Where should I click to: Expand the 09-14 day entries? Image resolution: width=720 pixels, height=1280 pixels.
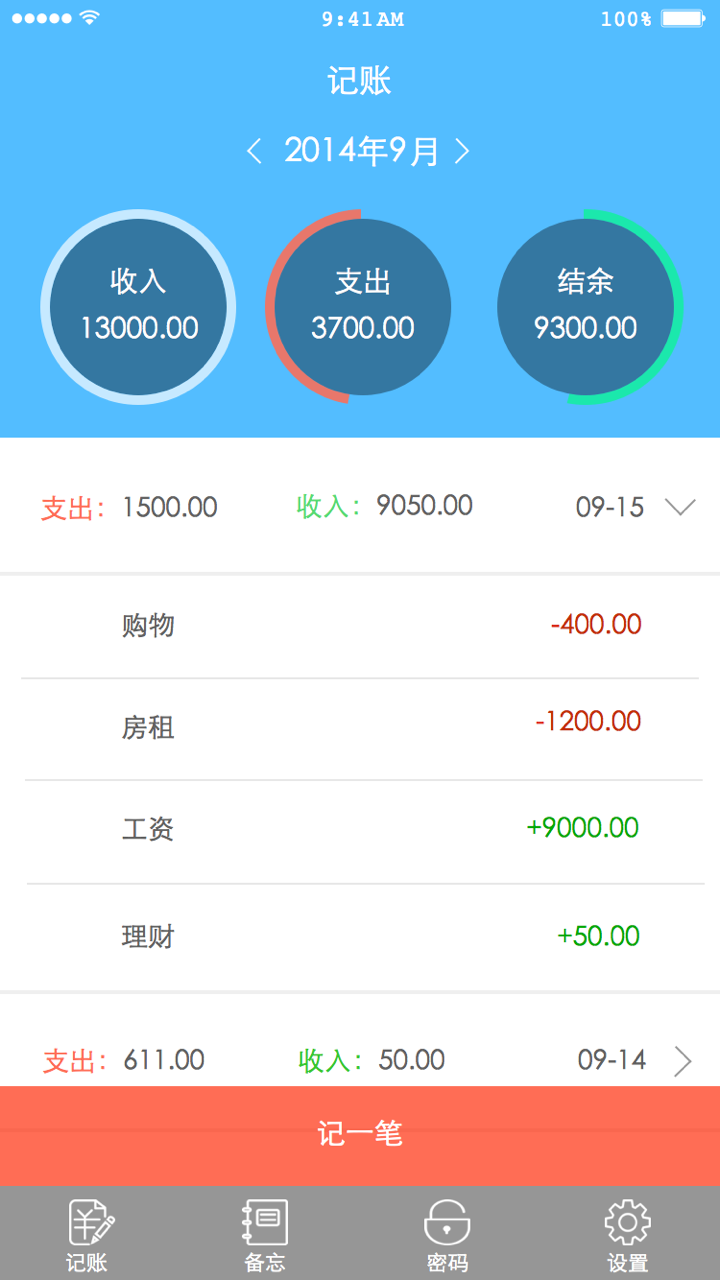pyautogui.click(x=682, y=1060)
